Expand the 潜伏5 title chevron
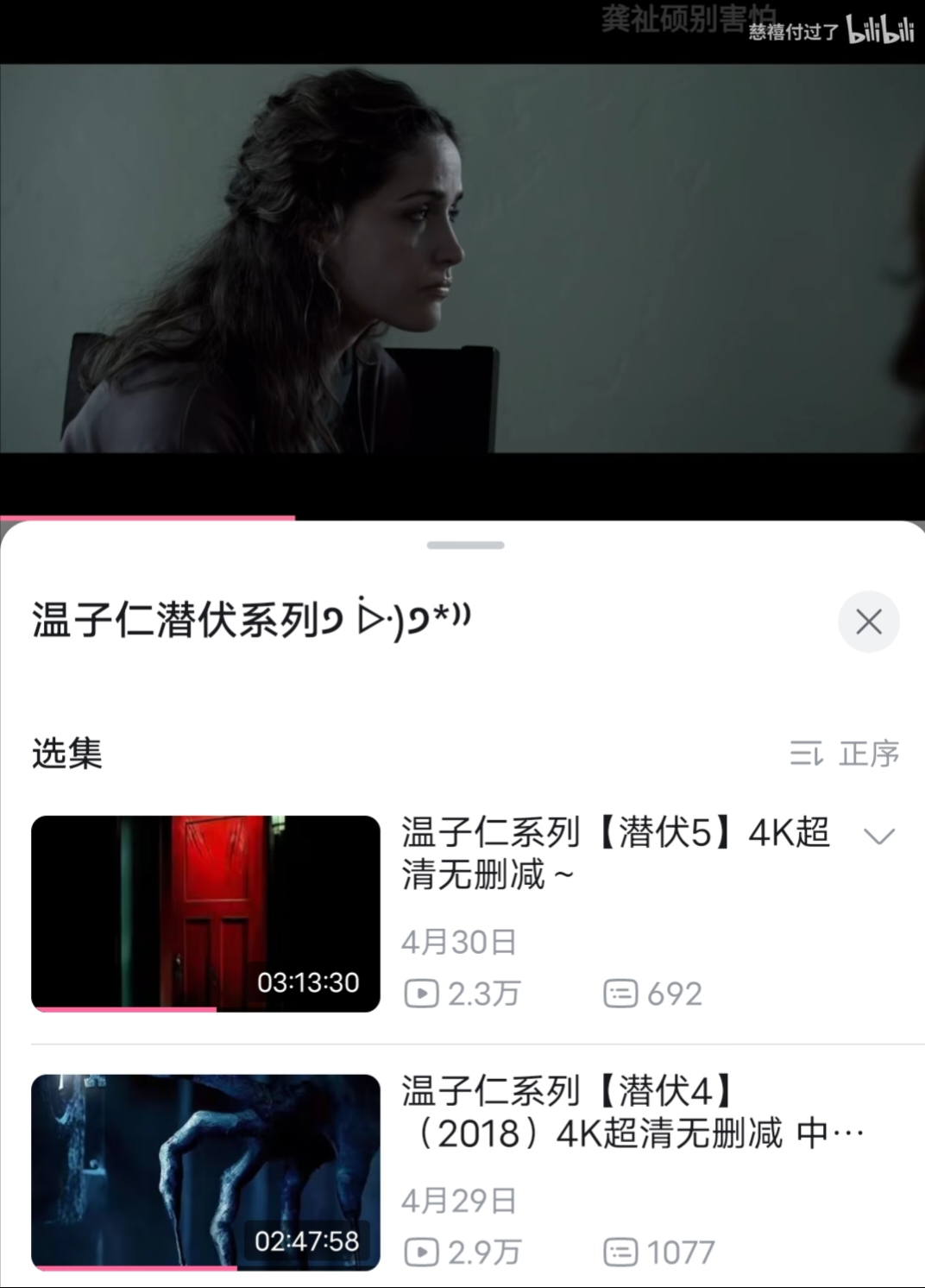The height and width of the screenshot is (1288, 925). 878,836
